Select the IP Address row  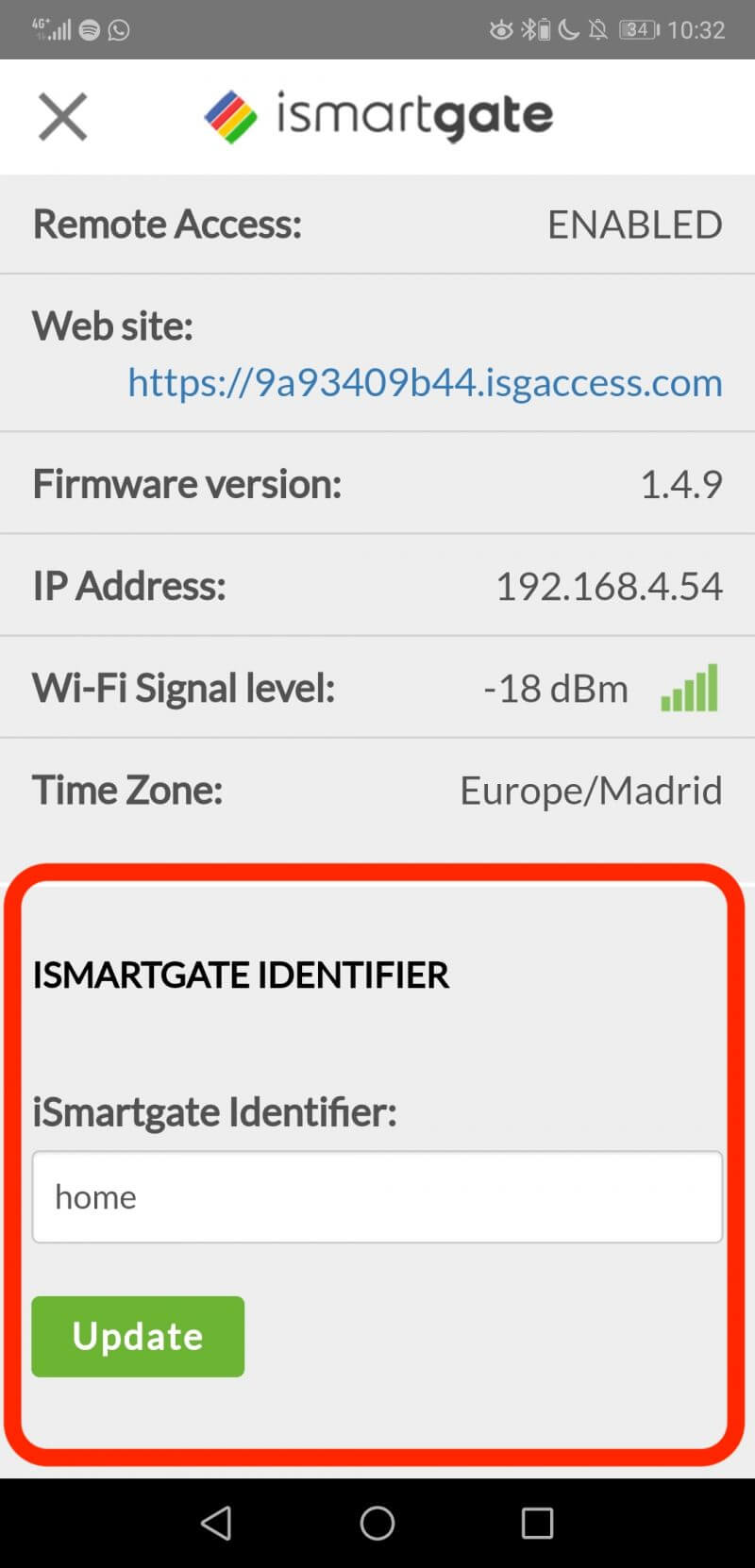(377, 585)
